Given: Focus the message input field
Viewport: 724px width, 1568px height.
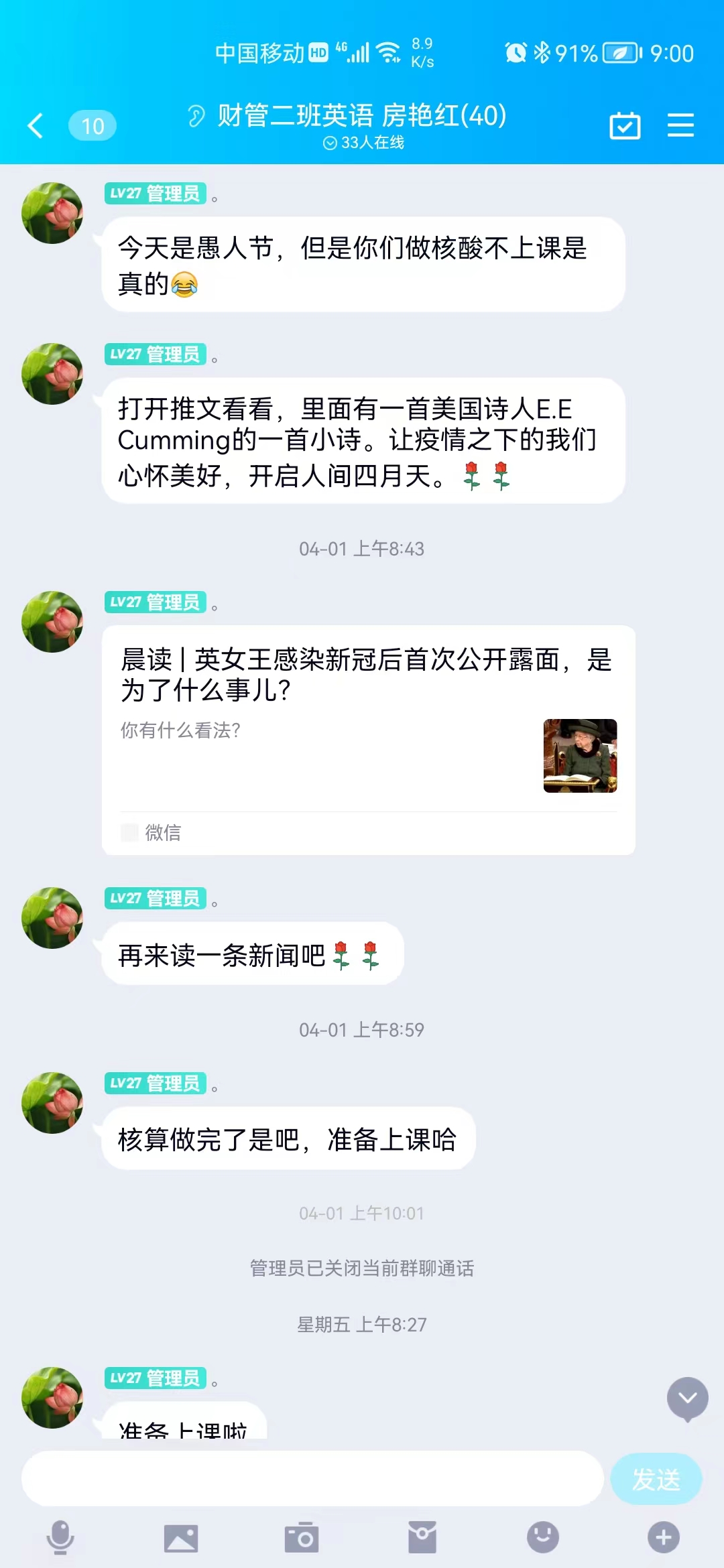Looking at the screenshot, I should 312,1479.
